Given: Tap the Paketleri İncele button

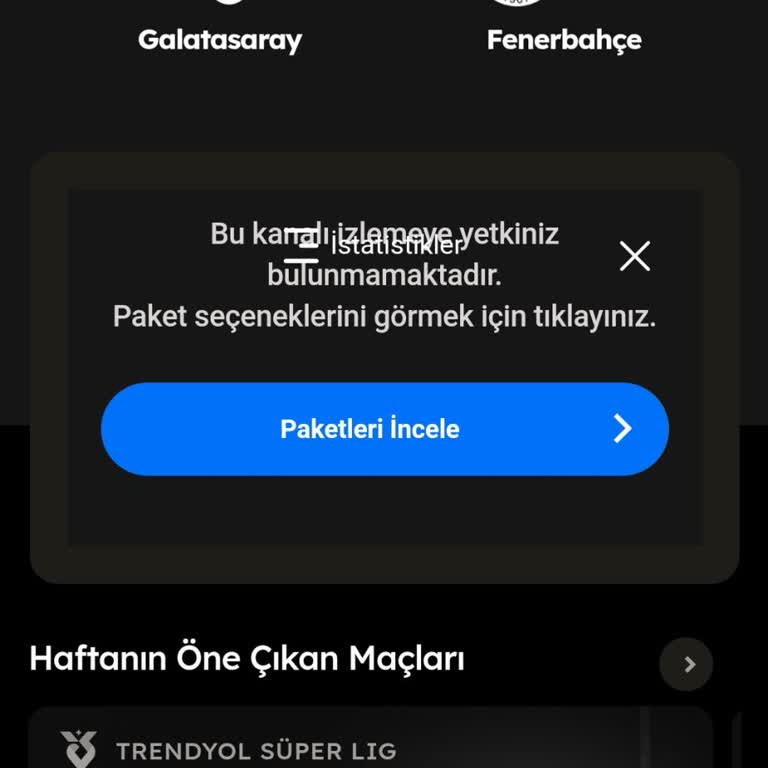Looking at the screenshot, I should click(x=384, y=429).
